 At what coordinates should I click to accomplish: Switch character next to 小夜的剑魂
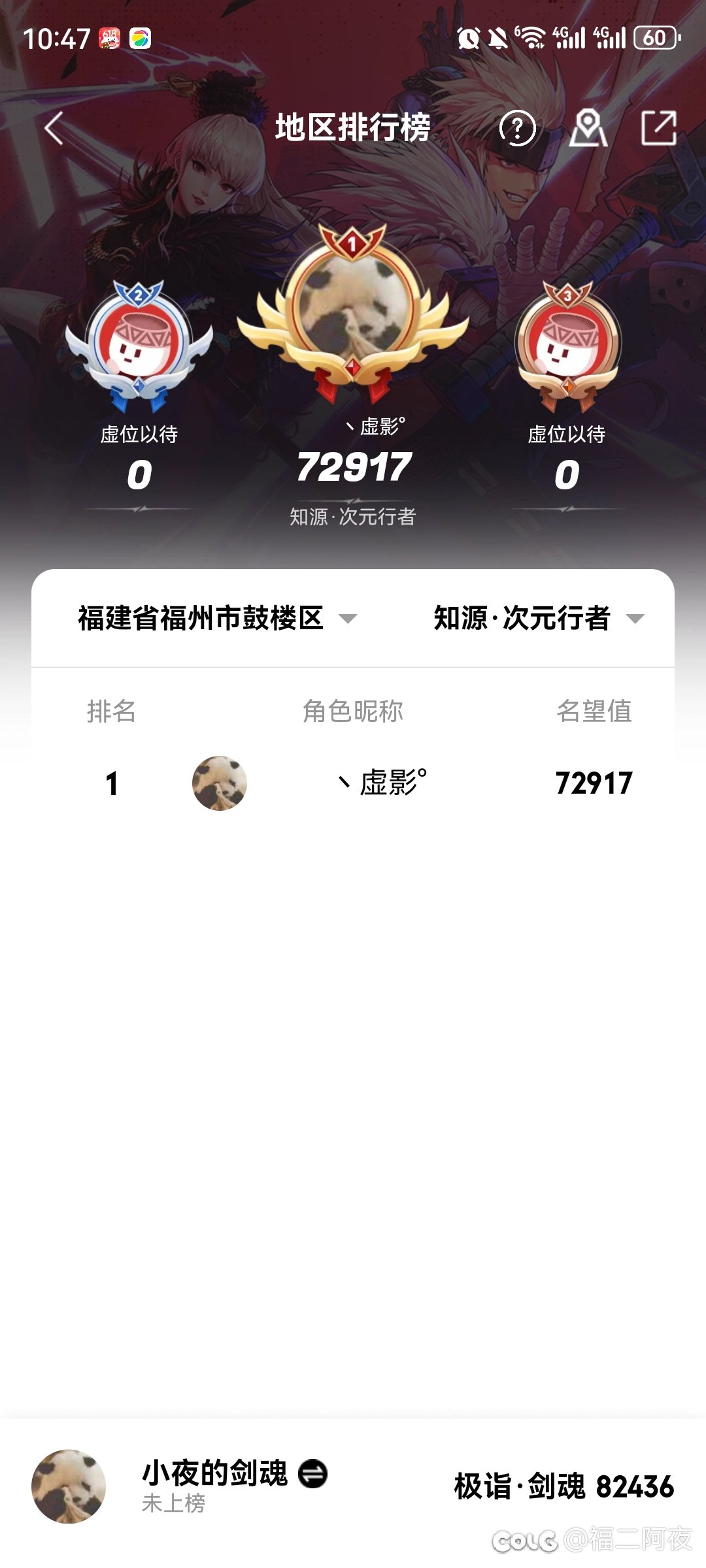(x=312, y=1474)
